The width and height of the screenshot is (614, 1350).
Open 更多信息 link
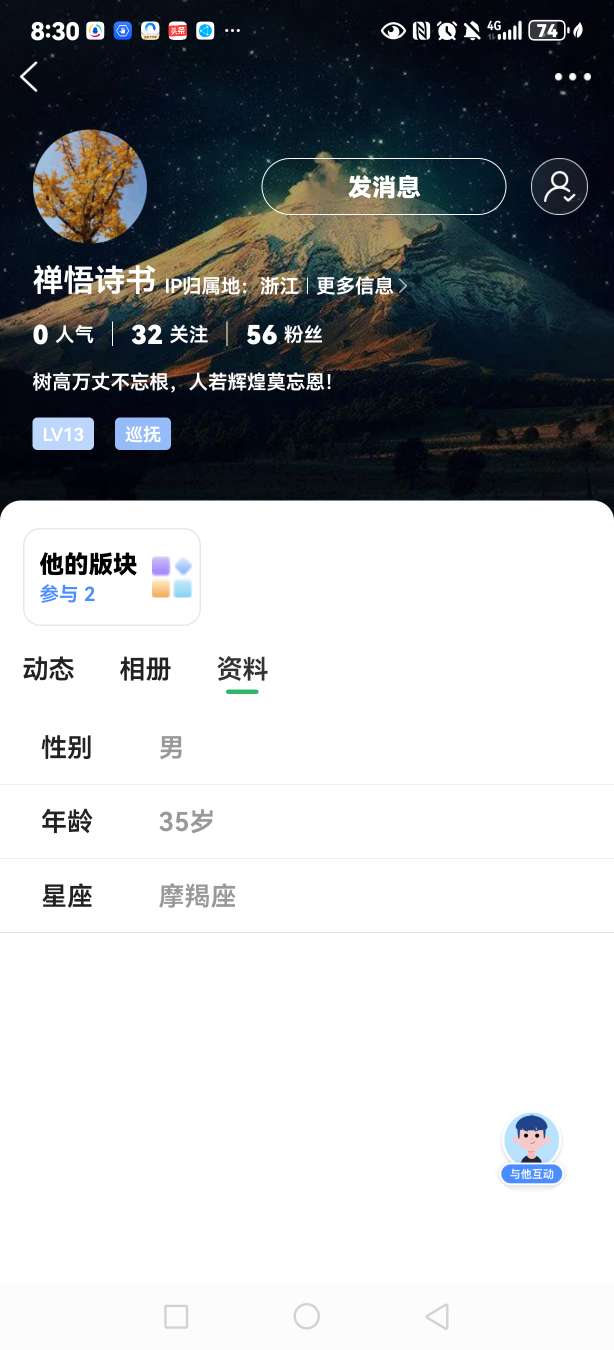click(x=361, y=286)
